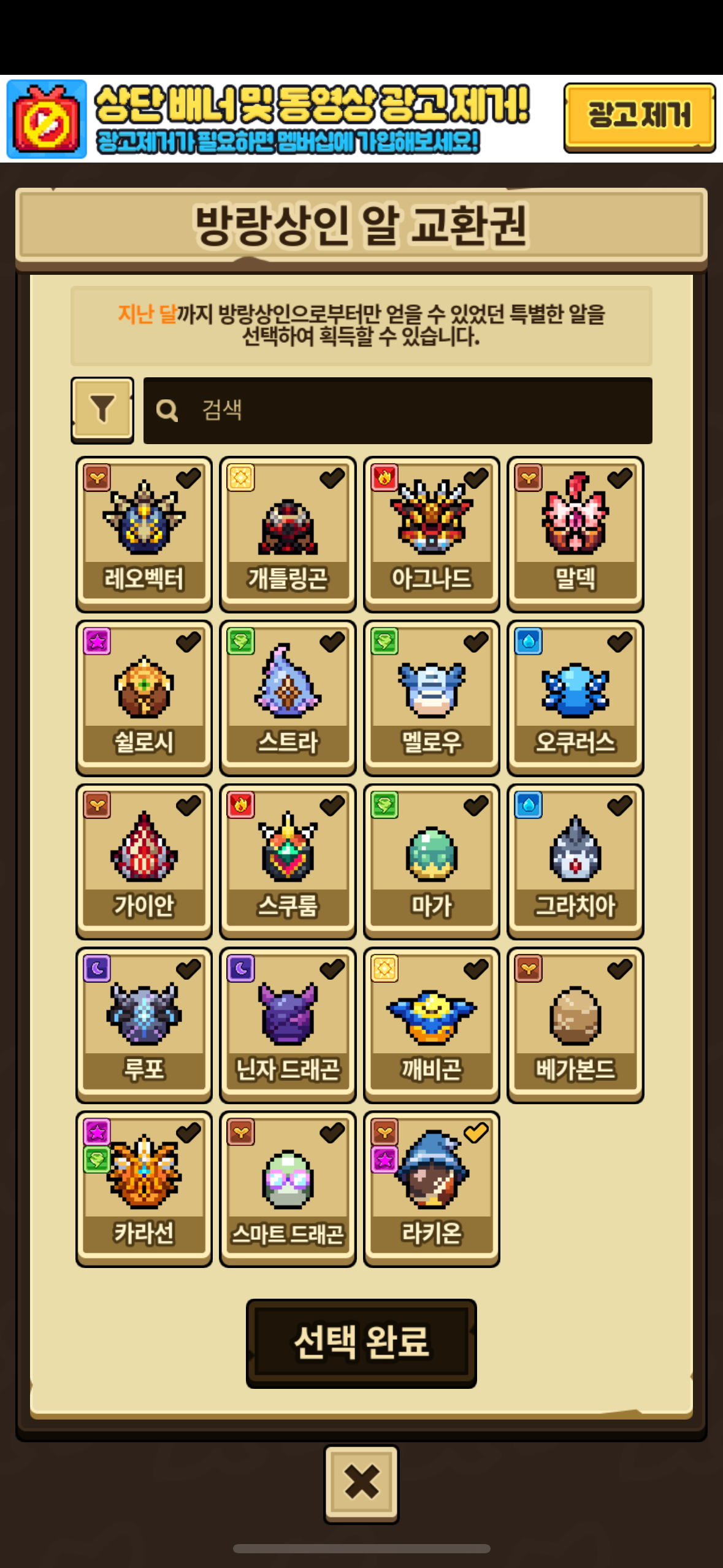Tap the 광고제거 button in the banner
Screen dimensions: 723x1568
click(x=638, y=117)
